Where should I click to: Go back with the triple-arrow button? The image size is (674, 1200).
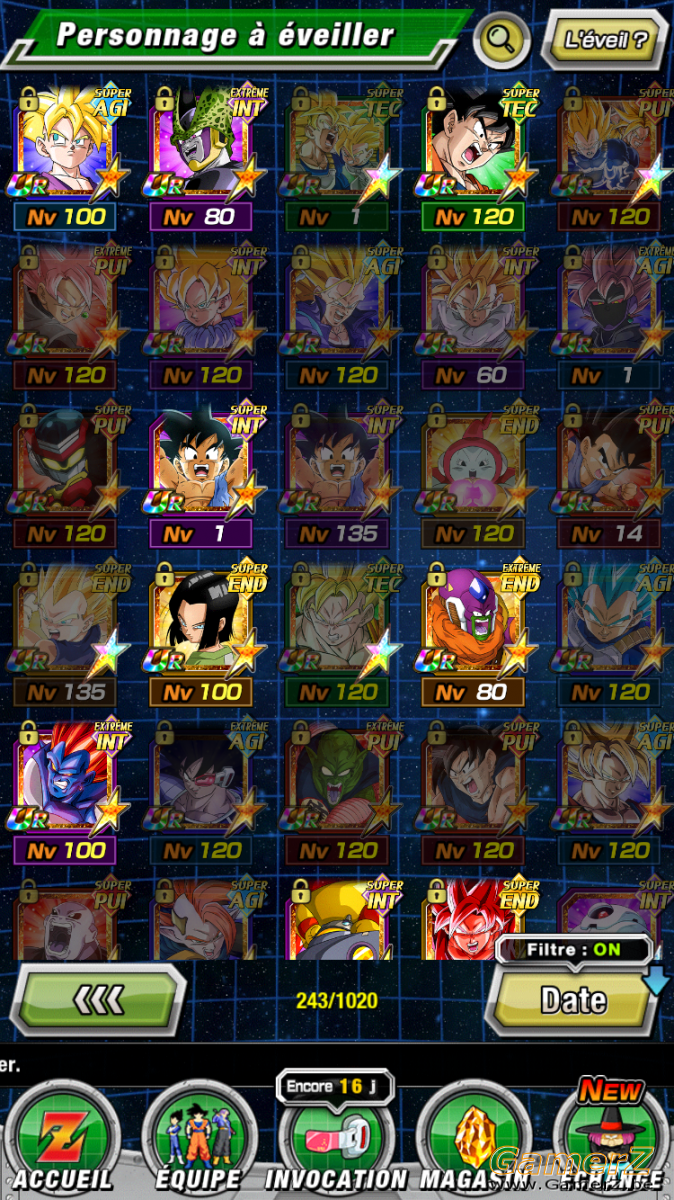tap(99, 999)
